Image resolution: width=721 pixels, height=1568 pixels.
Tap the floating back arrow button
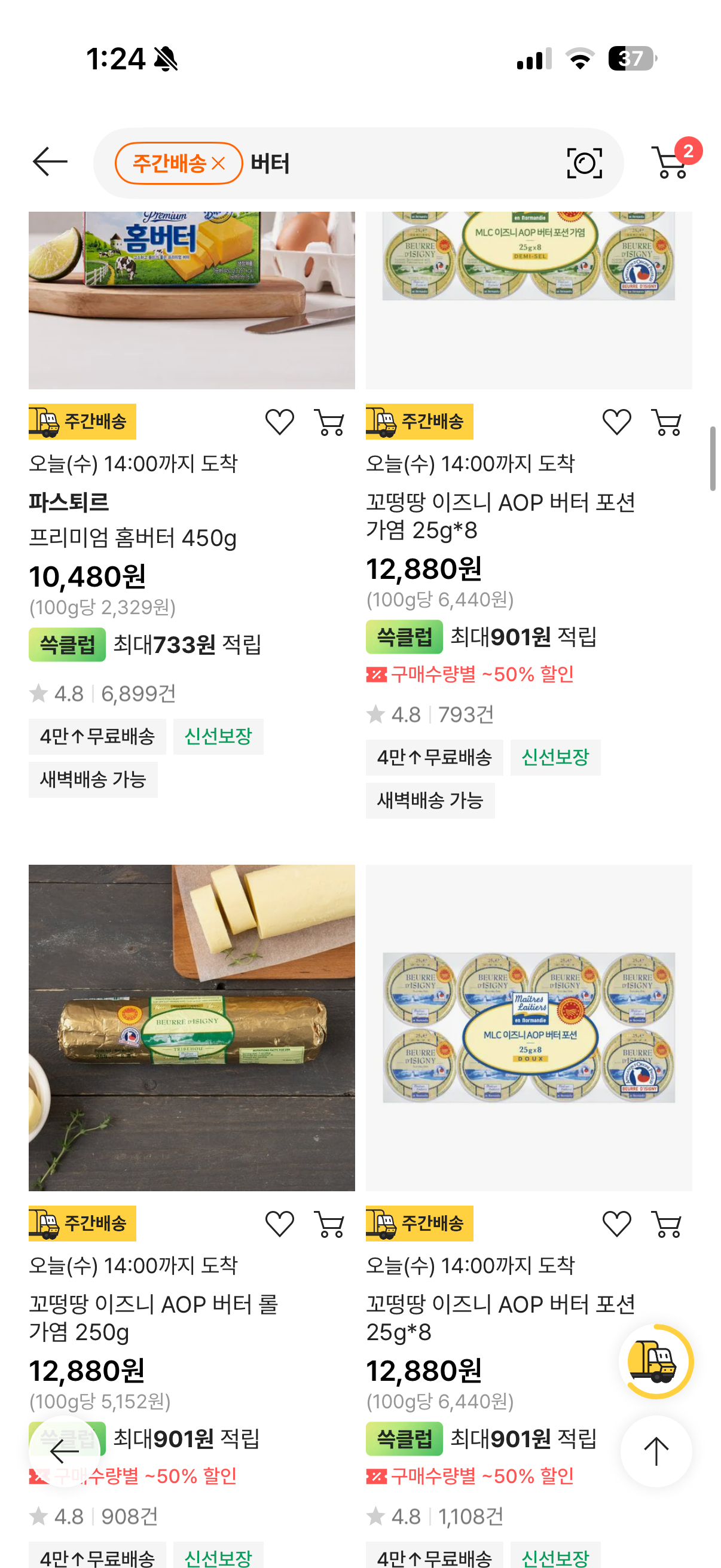tap(65, 1451)
